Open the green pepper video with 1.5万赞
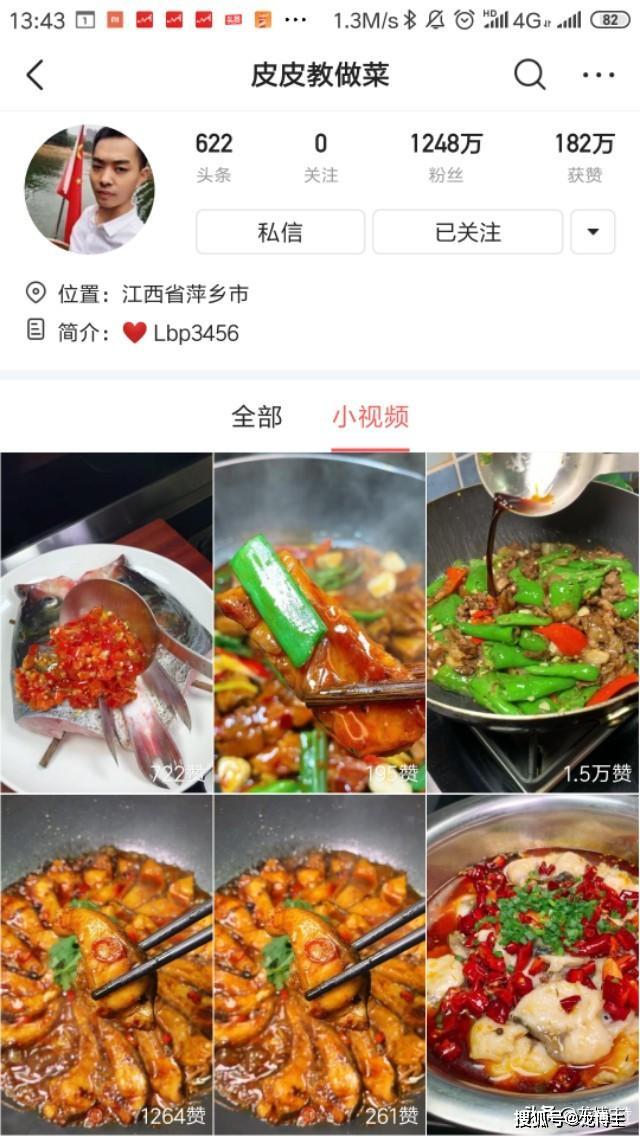Image resolution: width=640 pixels, height=1137 pixels. pyautogui.click(x=533, y=622)
